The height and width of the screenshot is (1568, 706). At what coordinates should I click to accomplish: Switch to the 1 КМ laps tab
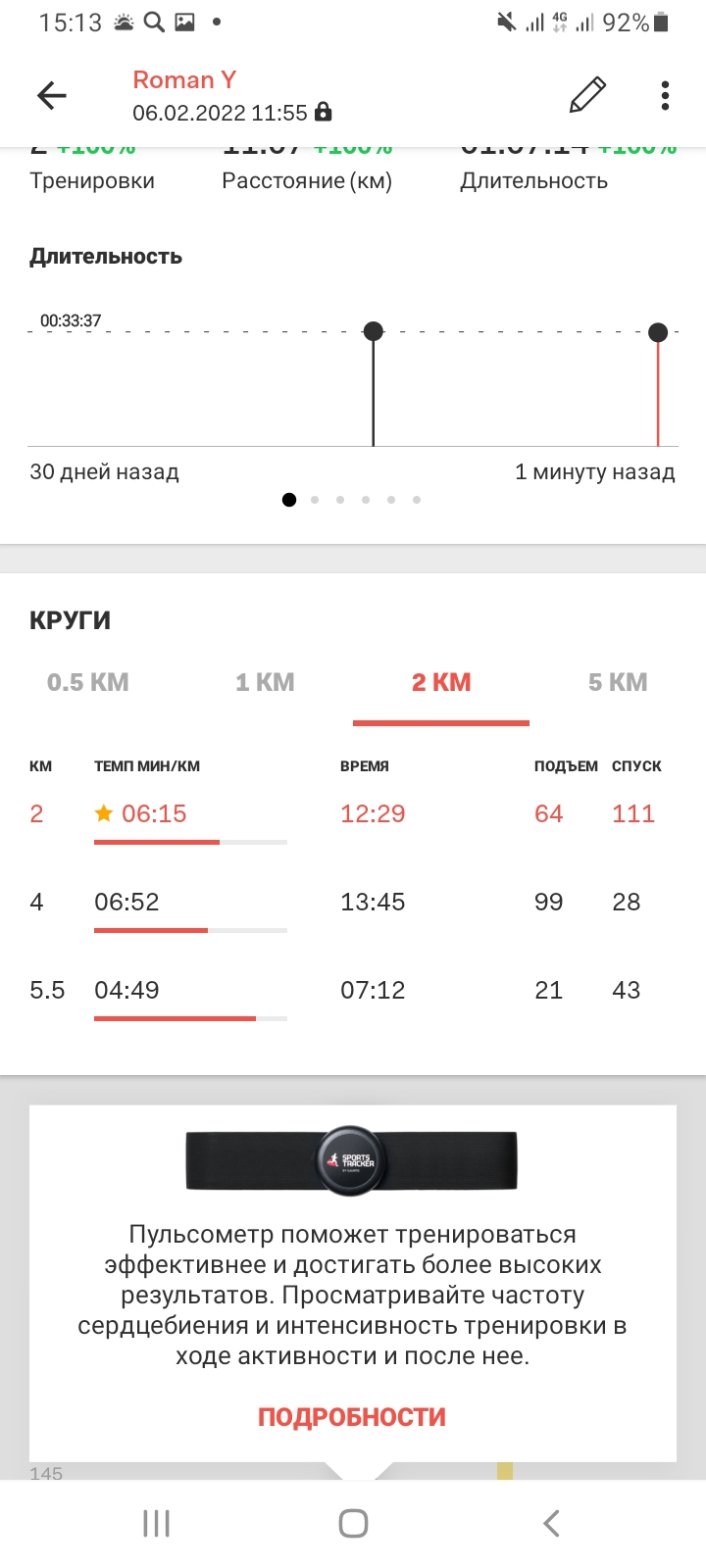[263, 682]
